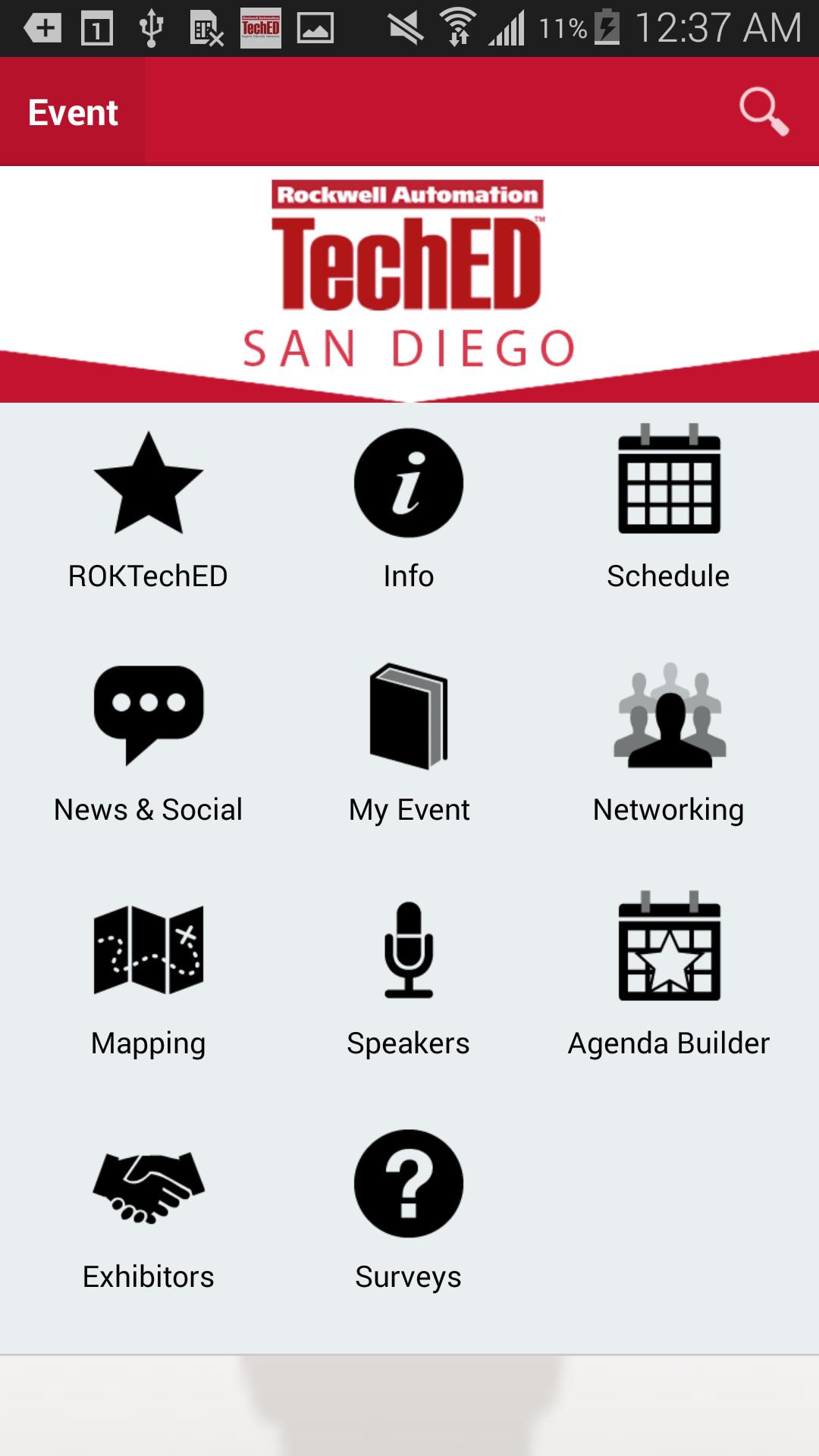819x1456 pixels.
Task: Open the search magnifier icon
Action: click(x=764, y=112)
